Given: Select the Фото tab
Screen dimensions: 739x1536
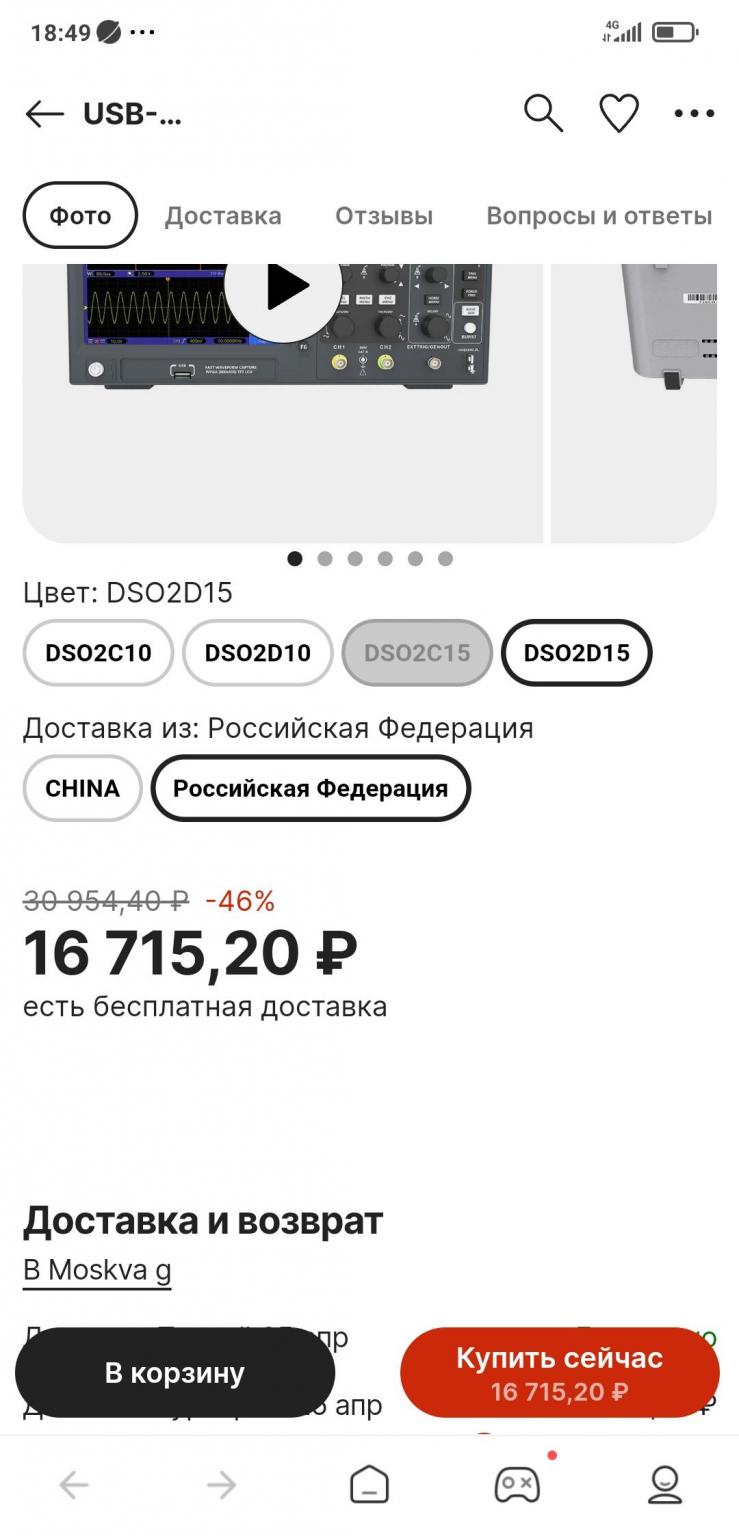Looking at the screenshot, I should pyautogui.click(x=80, y=216).
